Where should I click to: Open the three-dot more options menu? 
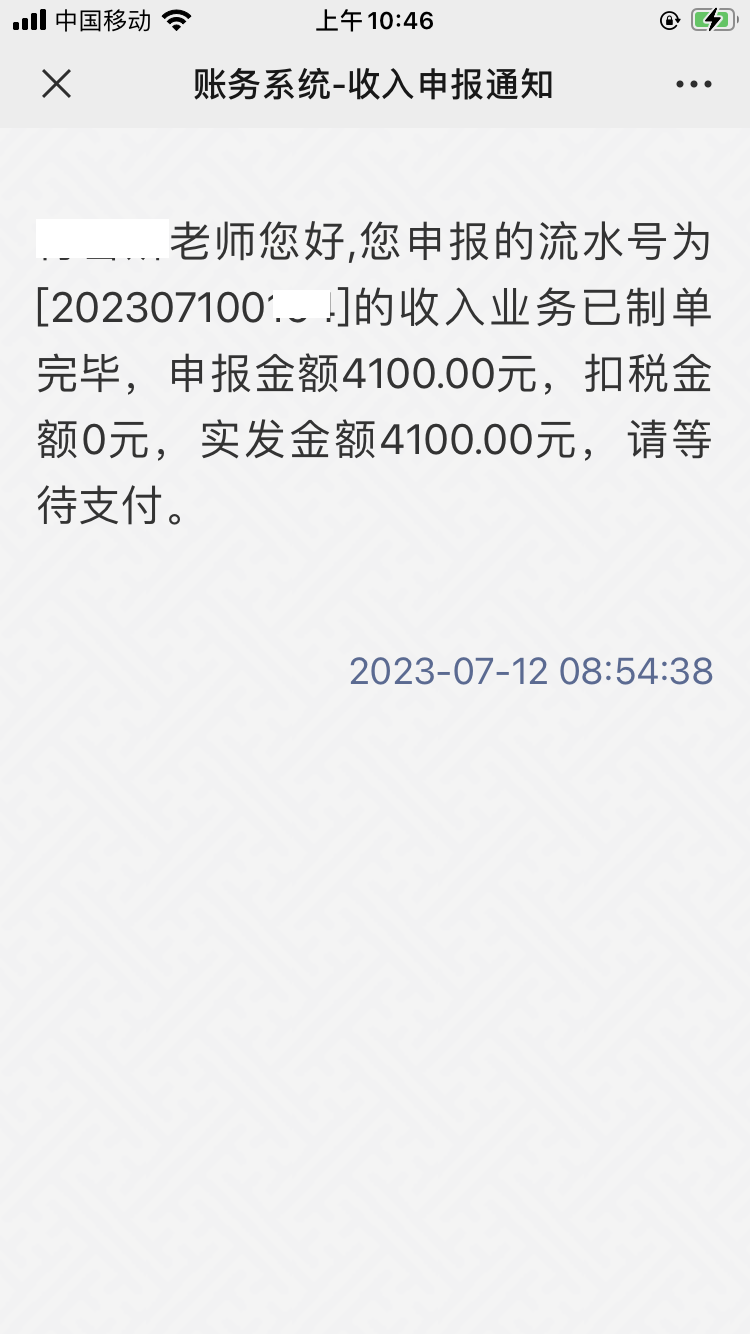693,85
